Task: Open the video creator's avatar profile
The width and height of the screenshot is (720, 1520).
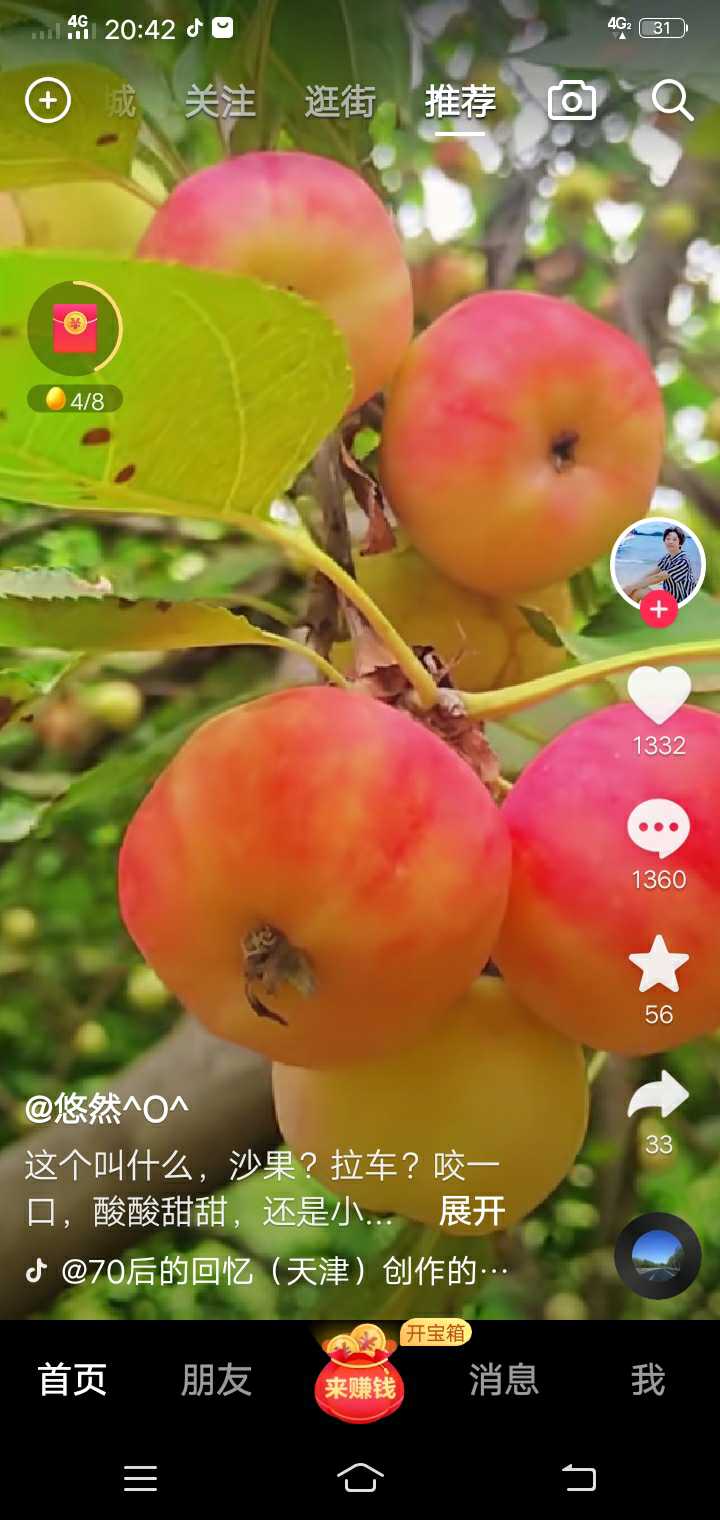Action: coord(657,563)
